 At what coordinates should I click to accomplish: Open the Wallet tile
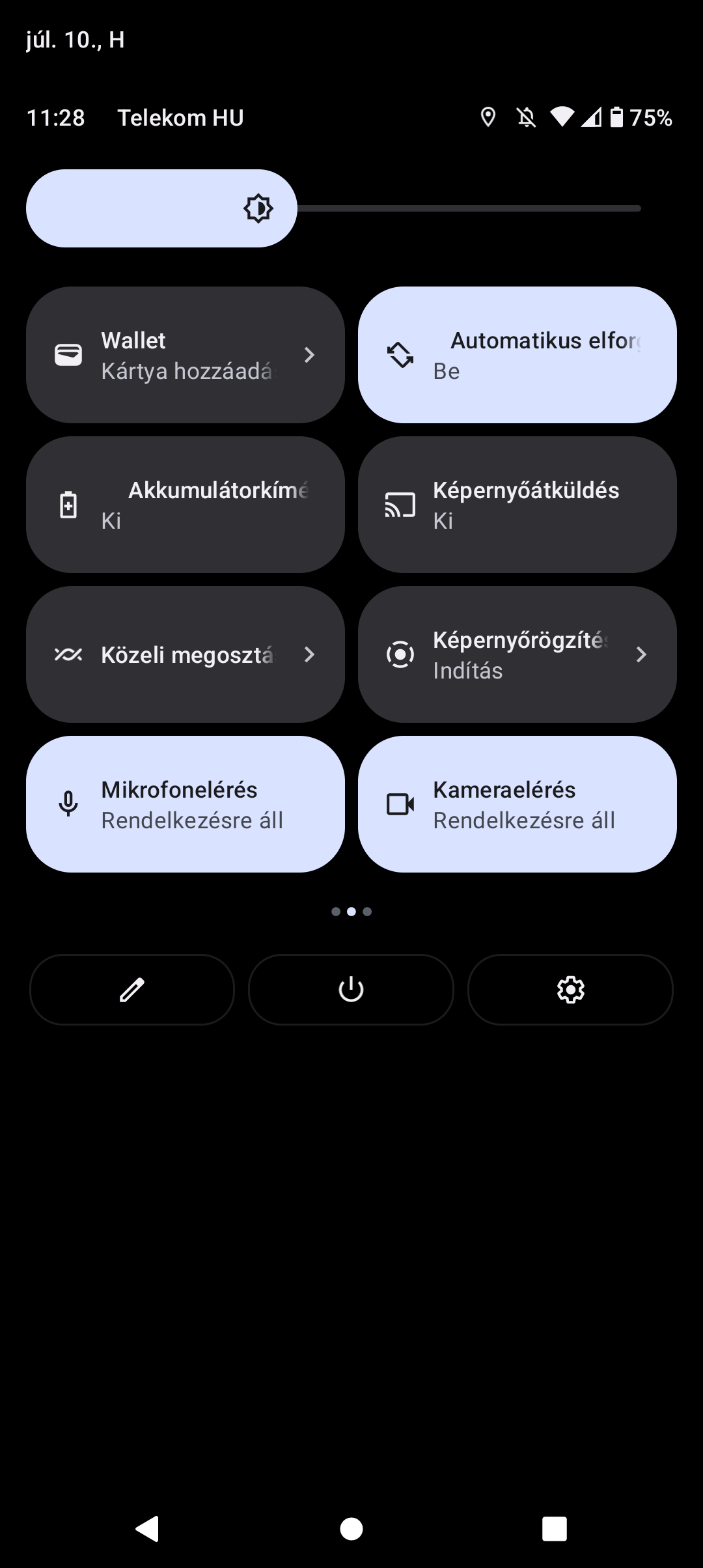click(x=186, y=355)
